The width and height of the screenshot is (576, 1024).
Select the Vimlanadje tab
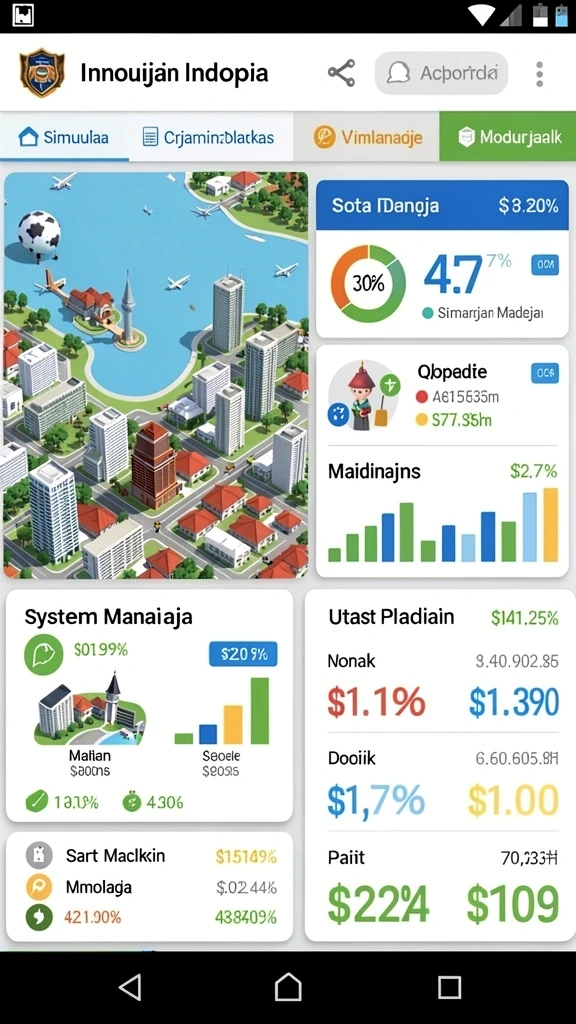coord(367,137)
